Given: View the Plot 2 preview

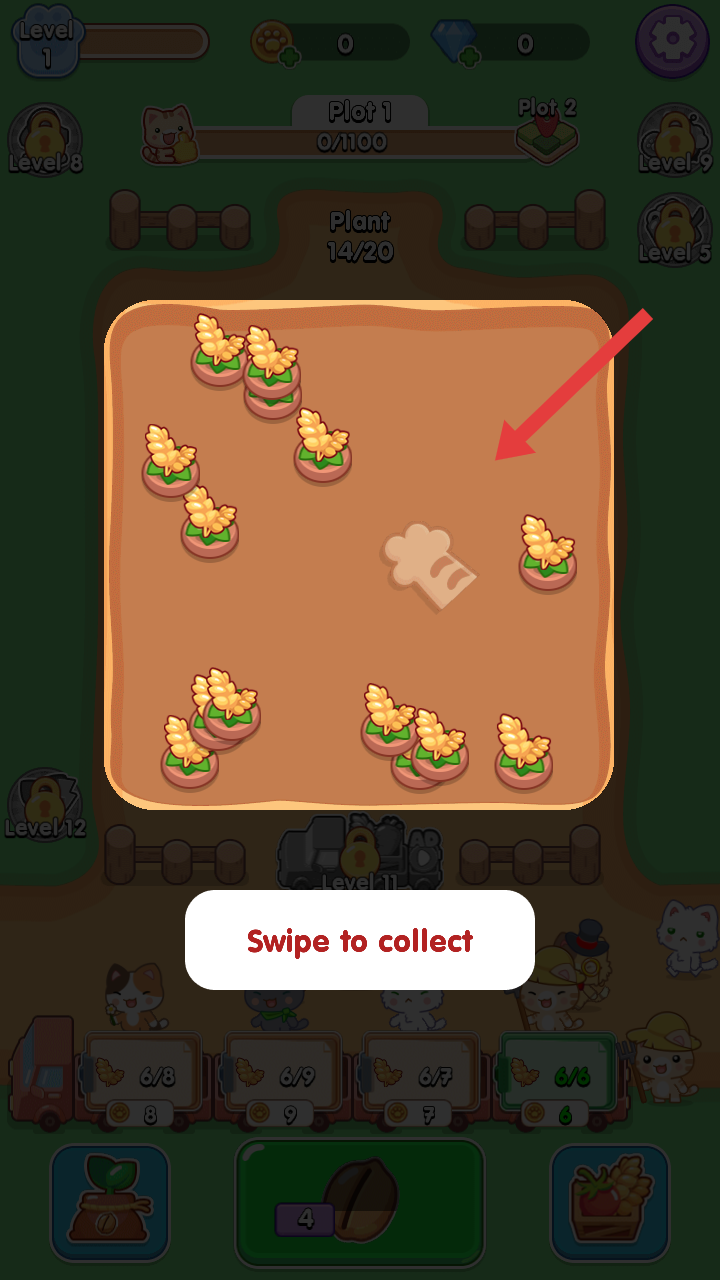Looking at the screenshot, I should [x=548, y=130].
